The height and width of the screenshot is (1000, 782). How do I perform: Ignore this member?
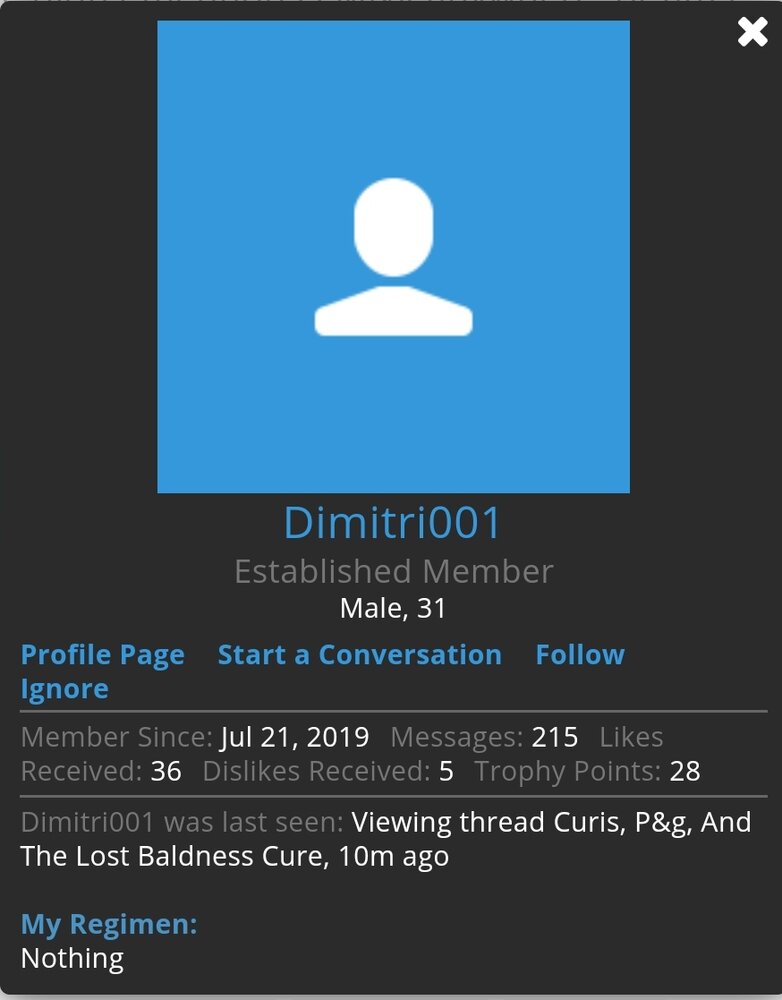coord(64,689)
